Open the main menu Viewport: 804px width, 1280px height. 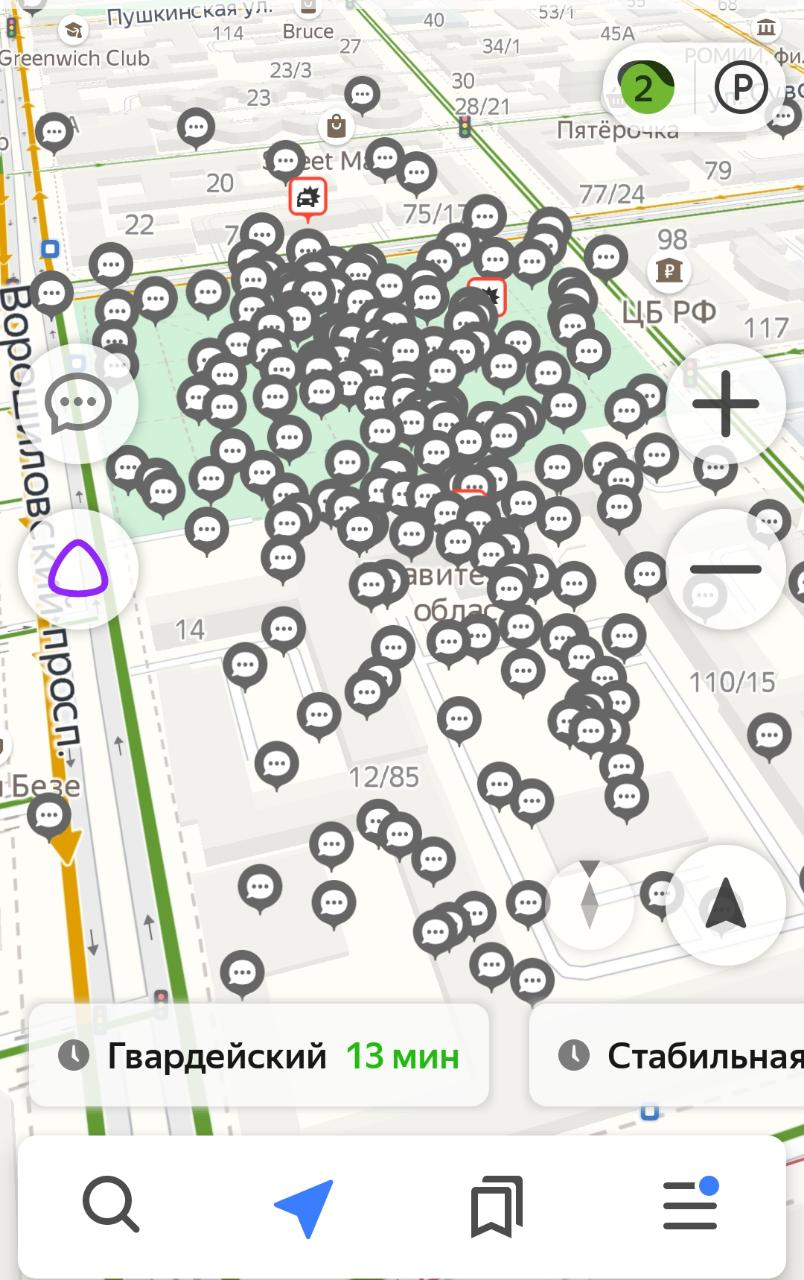point(691,1204)
